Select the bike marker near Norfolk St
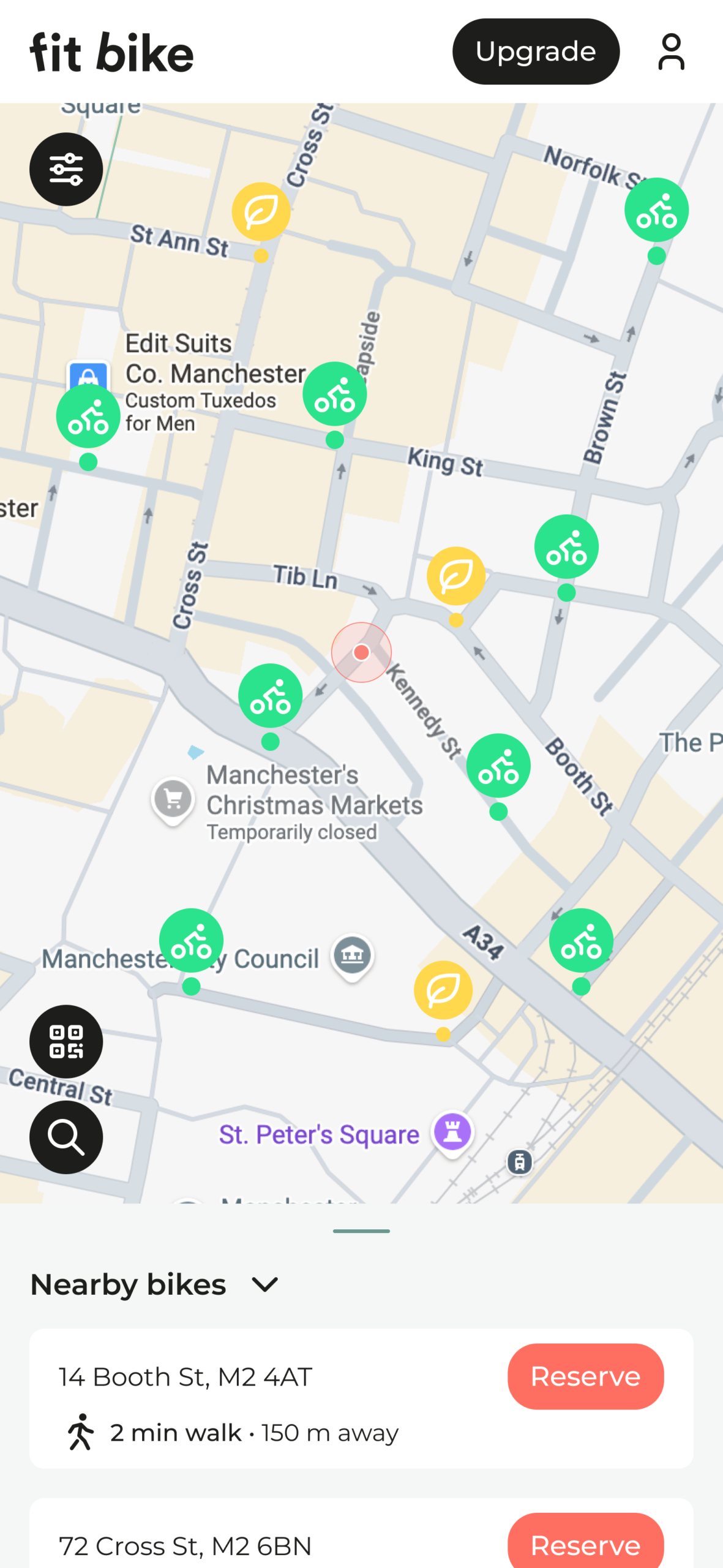Screen dimensions: 723x1568 (656, 211)
